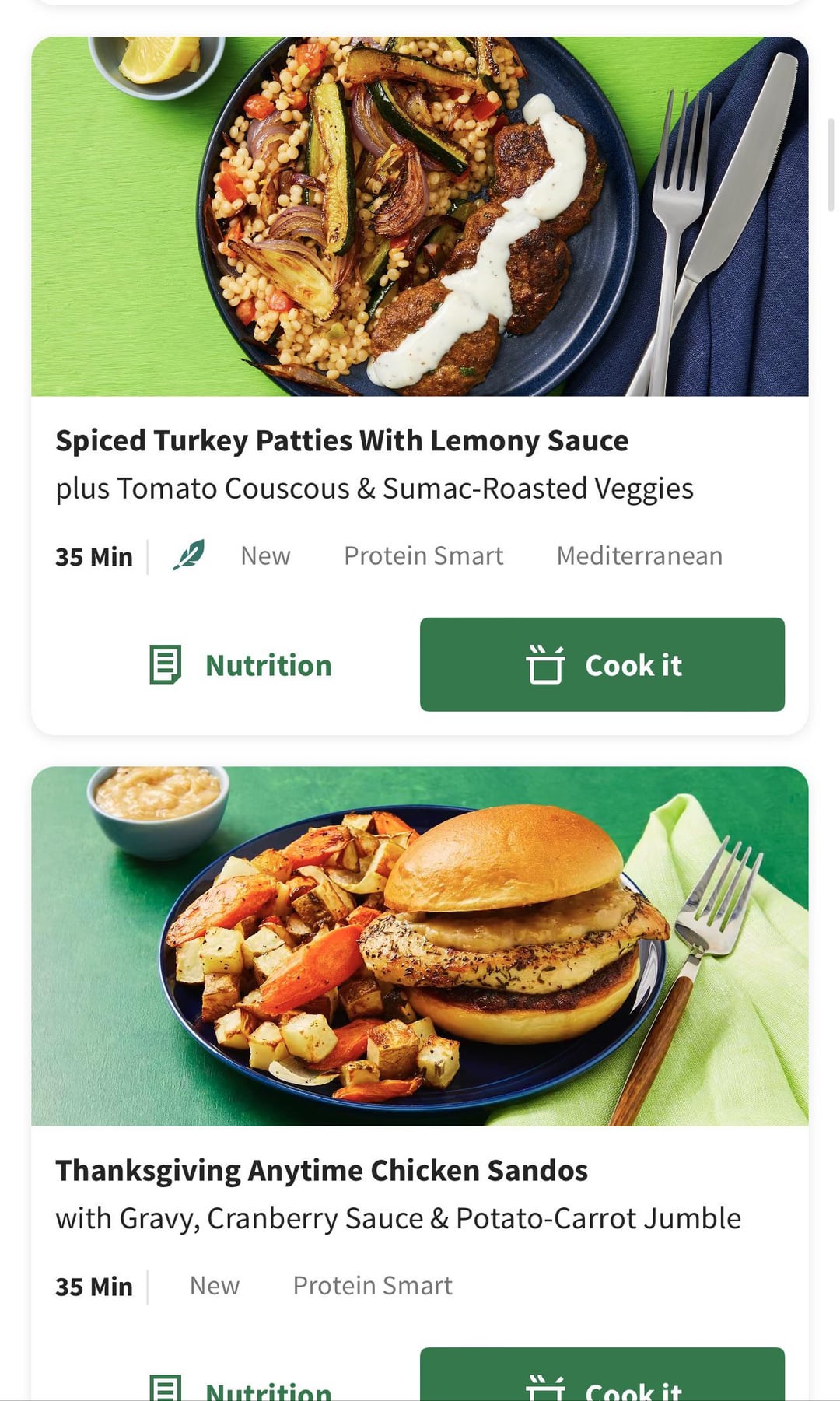Open the Spiced Turkey Patties recipe card
The height and width of the screenshot is (1401, 840).
click(x=419, y=218)
